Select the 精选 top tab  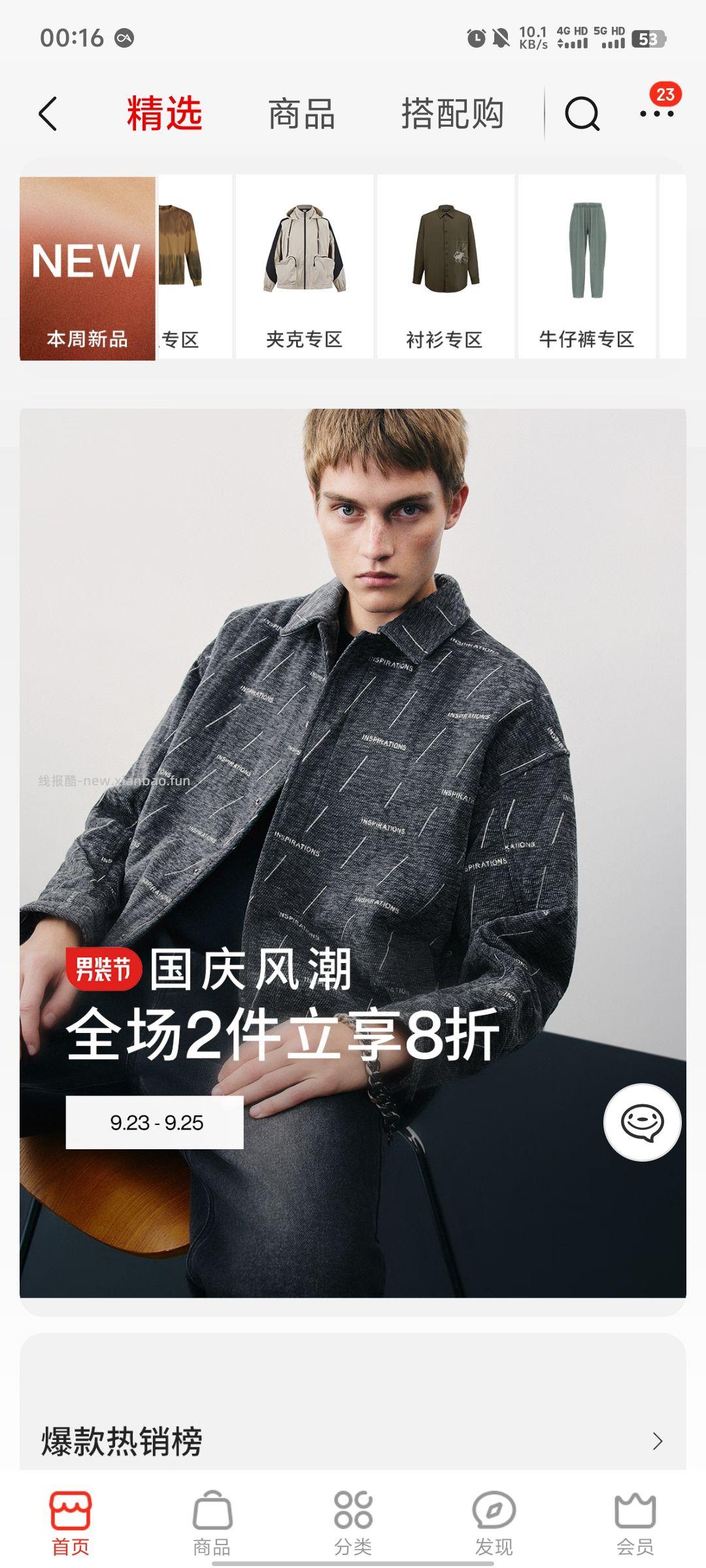[x=165, y=114]
